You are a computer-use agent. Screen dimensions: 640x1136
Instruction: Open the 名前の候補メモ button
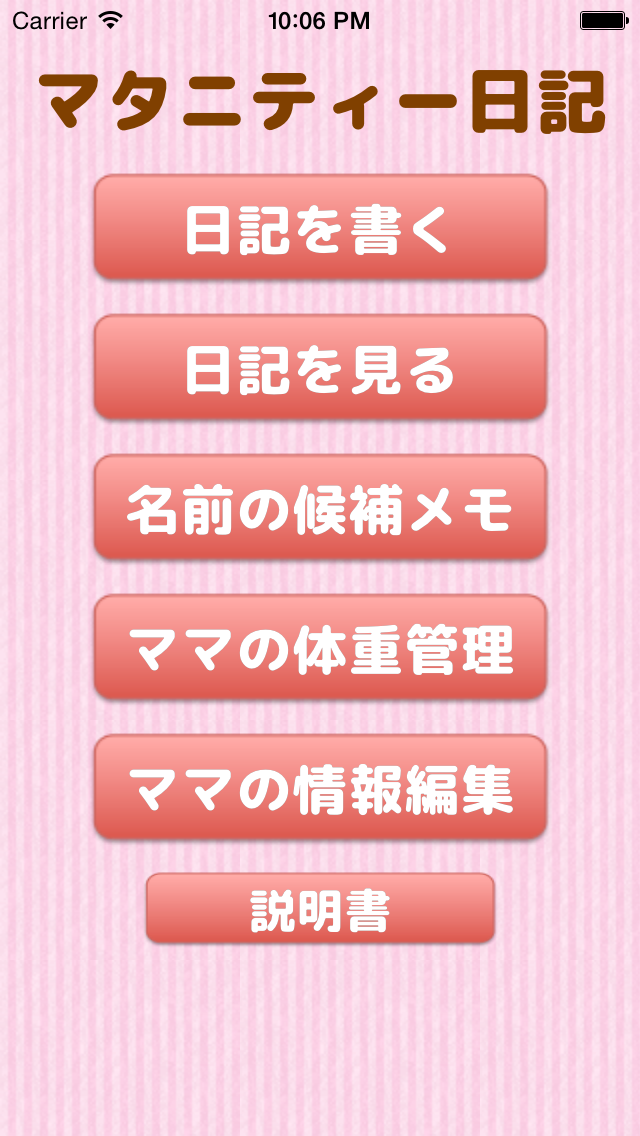[320, 506]
